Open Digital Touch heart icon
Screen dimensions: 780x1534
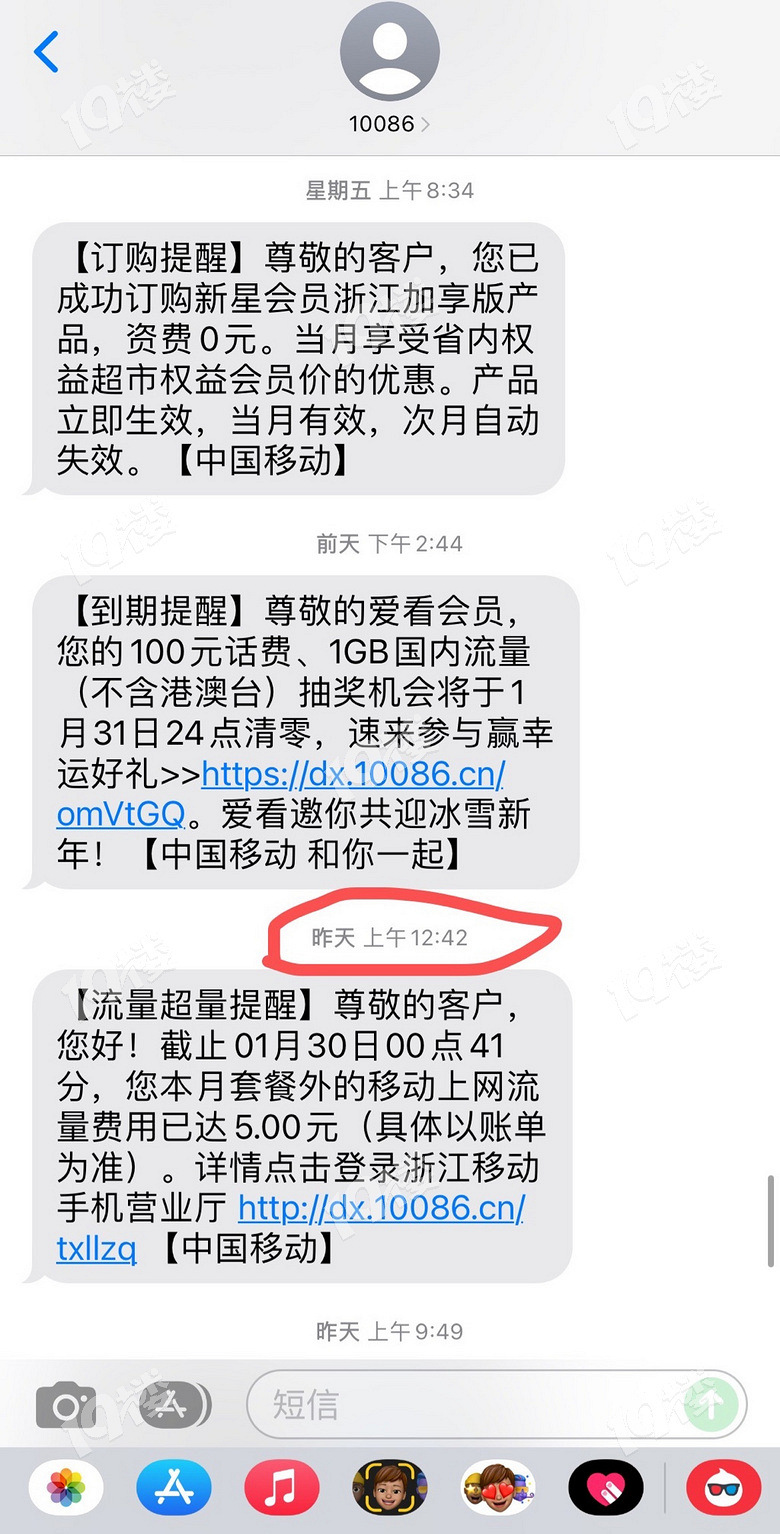605,1487
